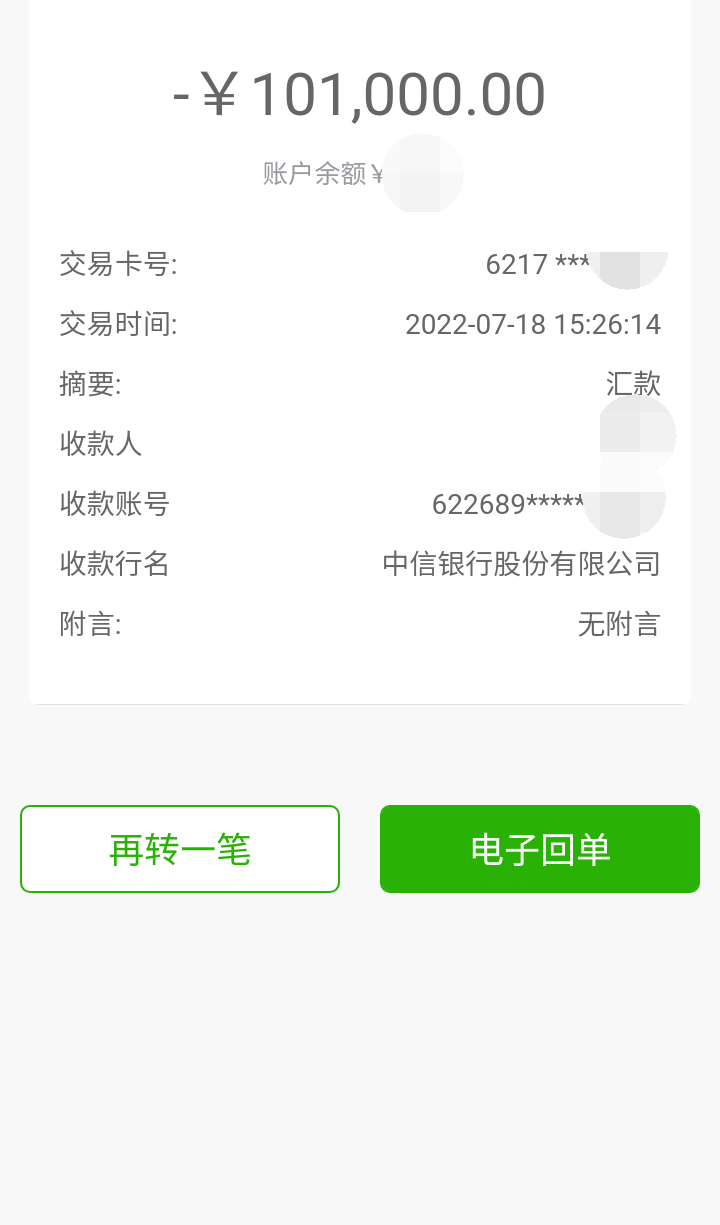
Task: Select the masked card number 6217
Action: coord(540,264)
